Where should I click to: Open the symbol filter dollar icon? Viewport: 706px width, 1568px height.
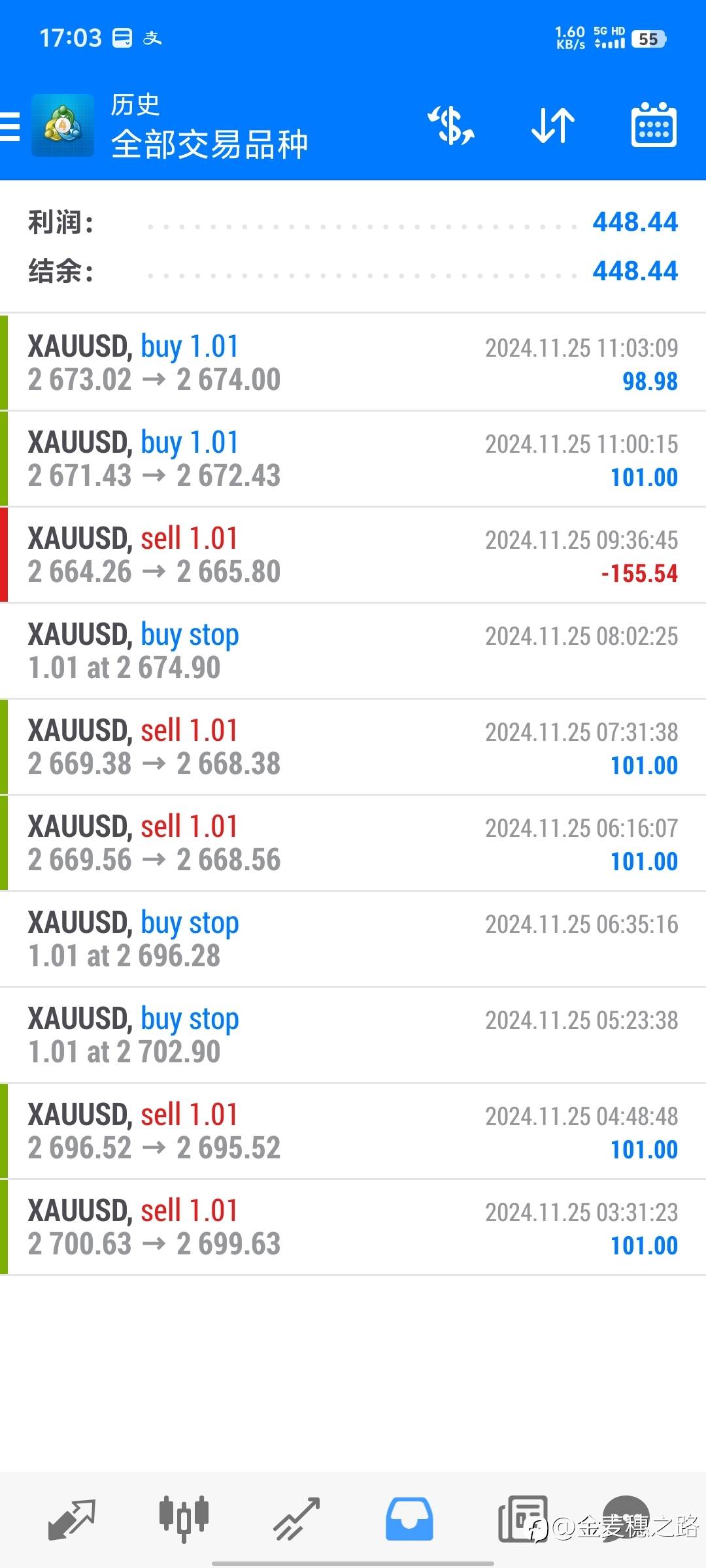click(451, 125)
